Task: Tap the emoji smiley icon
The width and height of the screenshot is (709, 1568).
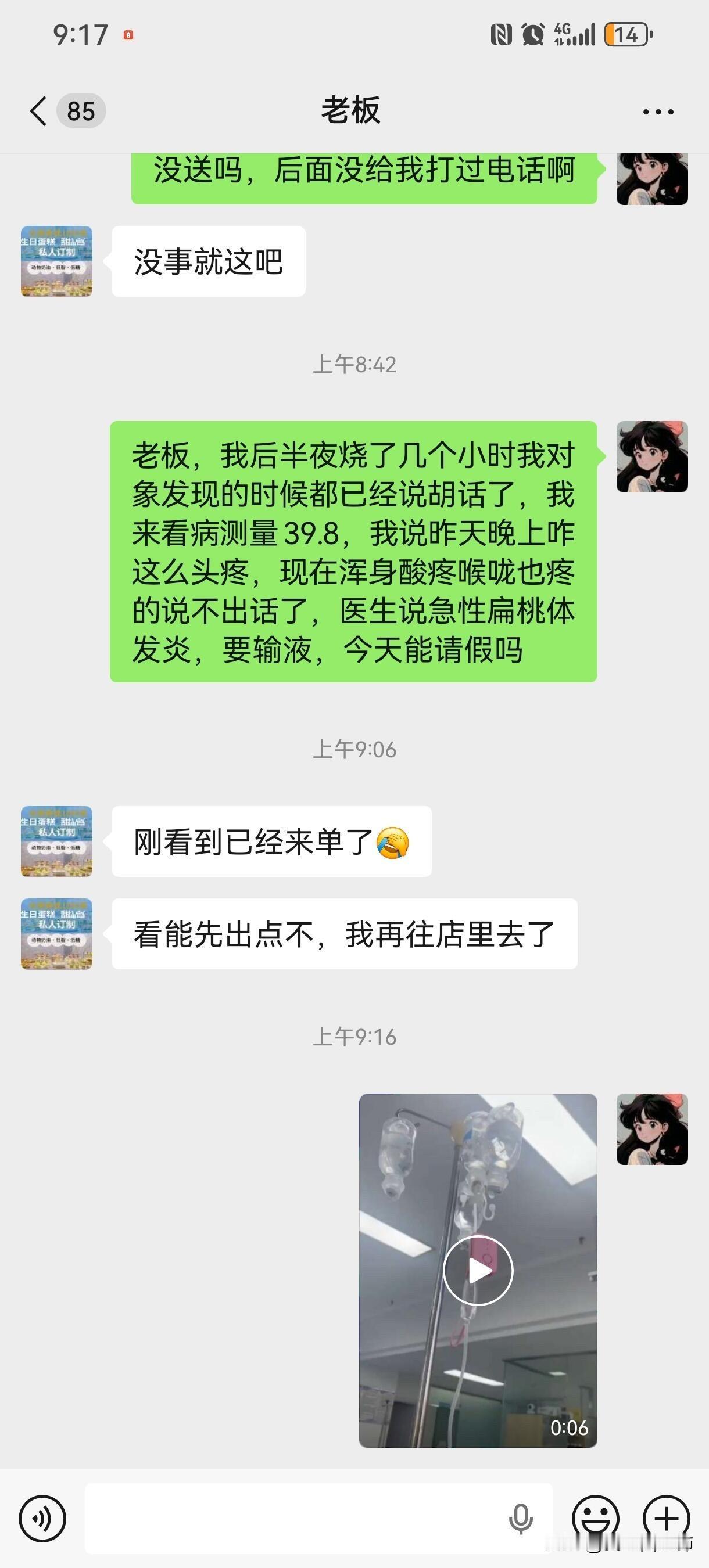Action: point(595,1519)
